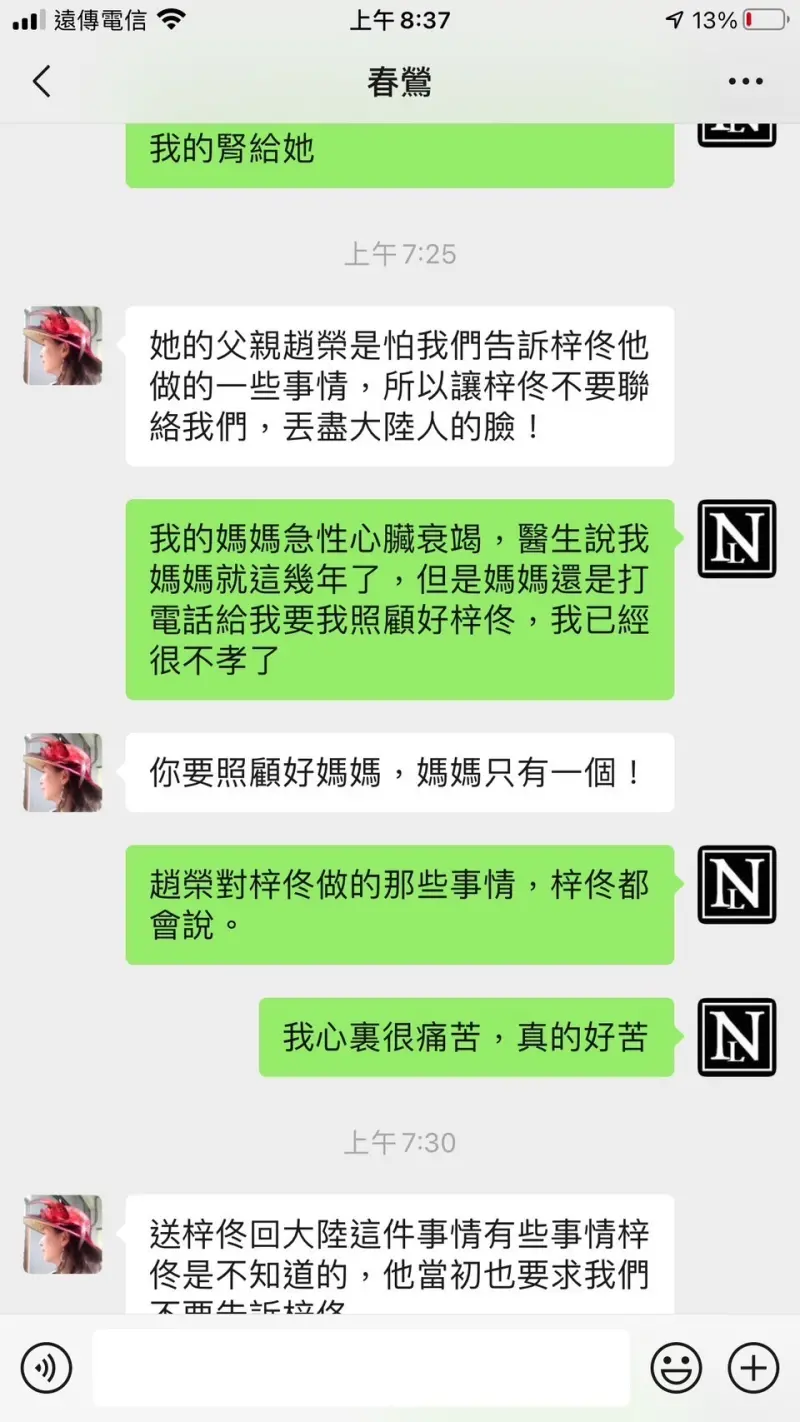Viewport: 800px width, 1422px height.
Task: Tap the chat title 春鶯
Action: tap(400, 81)
